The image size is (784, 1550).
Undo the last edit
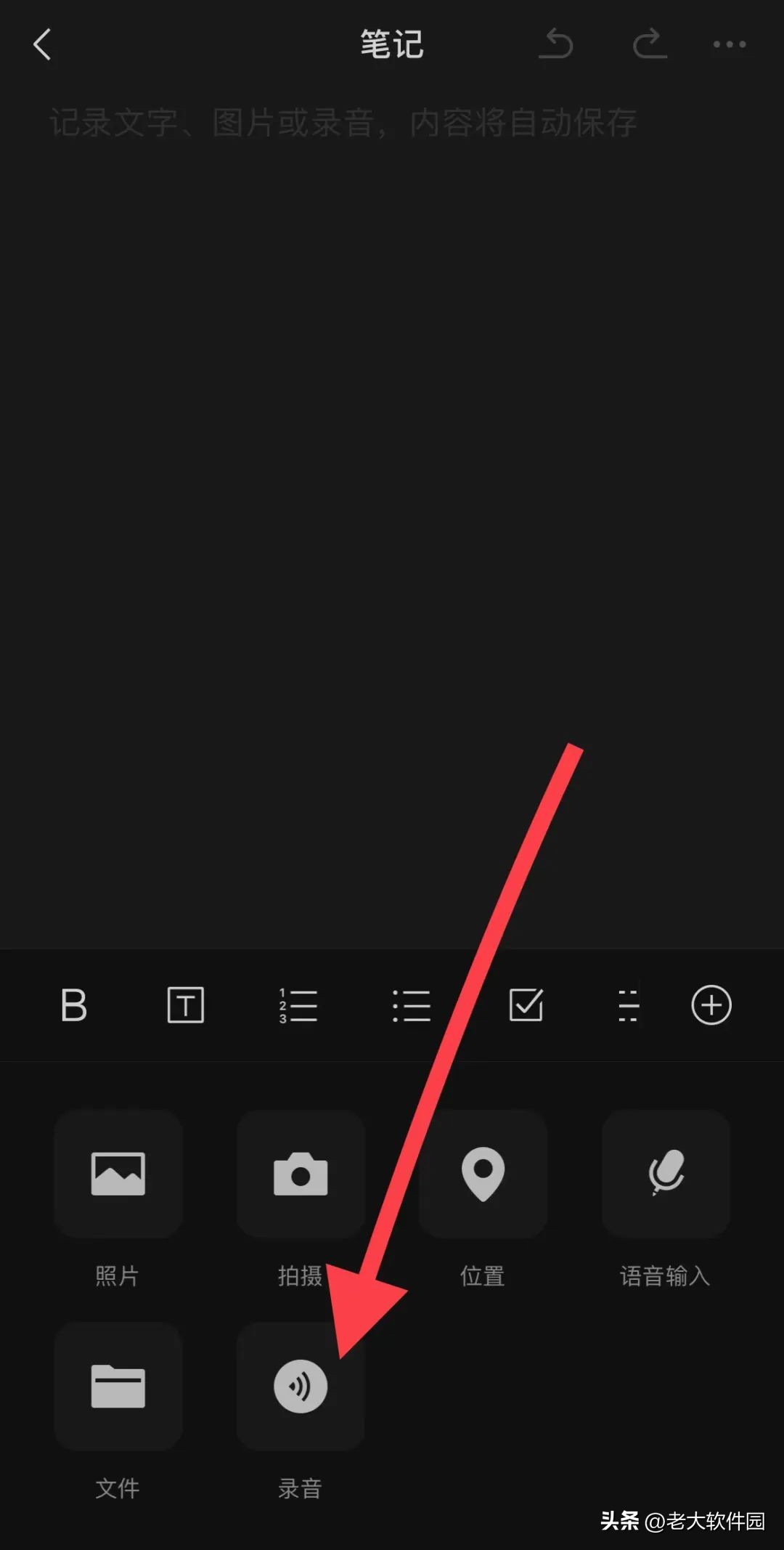point(556,44)
